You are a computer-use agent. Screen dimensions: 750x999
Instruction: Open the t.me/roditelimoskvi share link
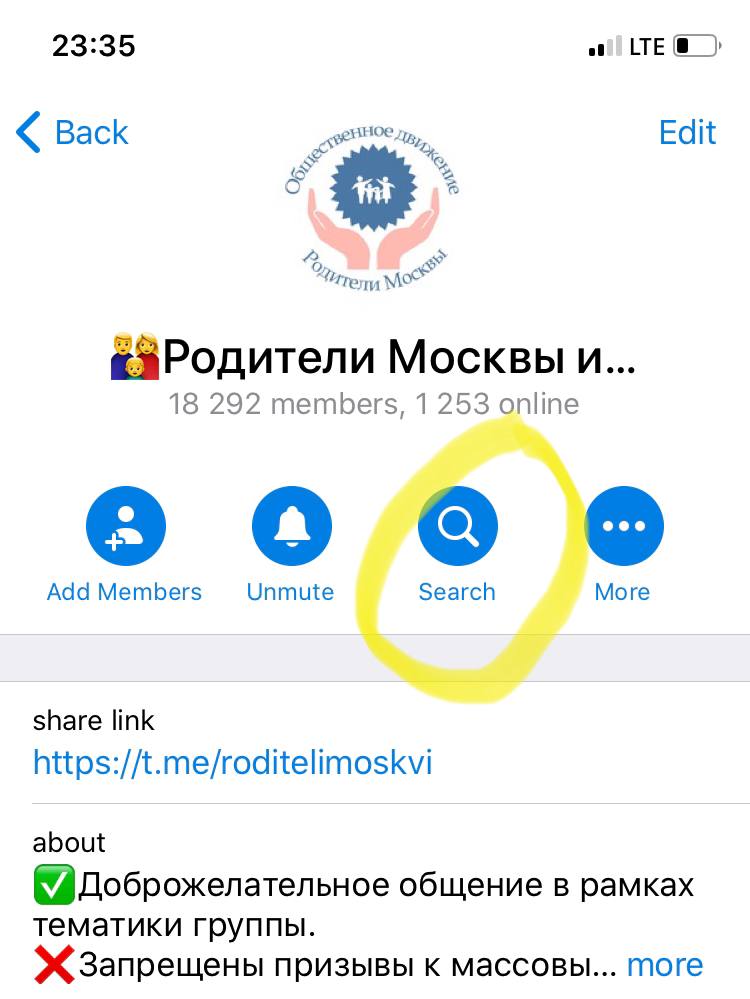[x=233, y=762]
